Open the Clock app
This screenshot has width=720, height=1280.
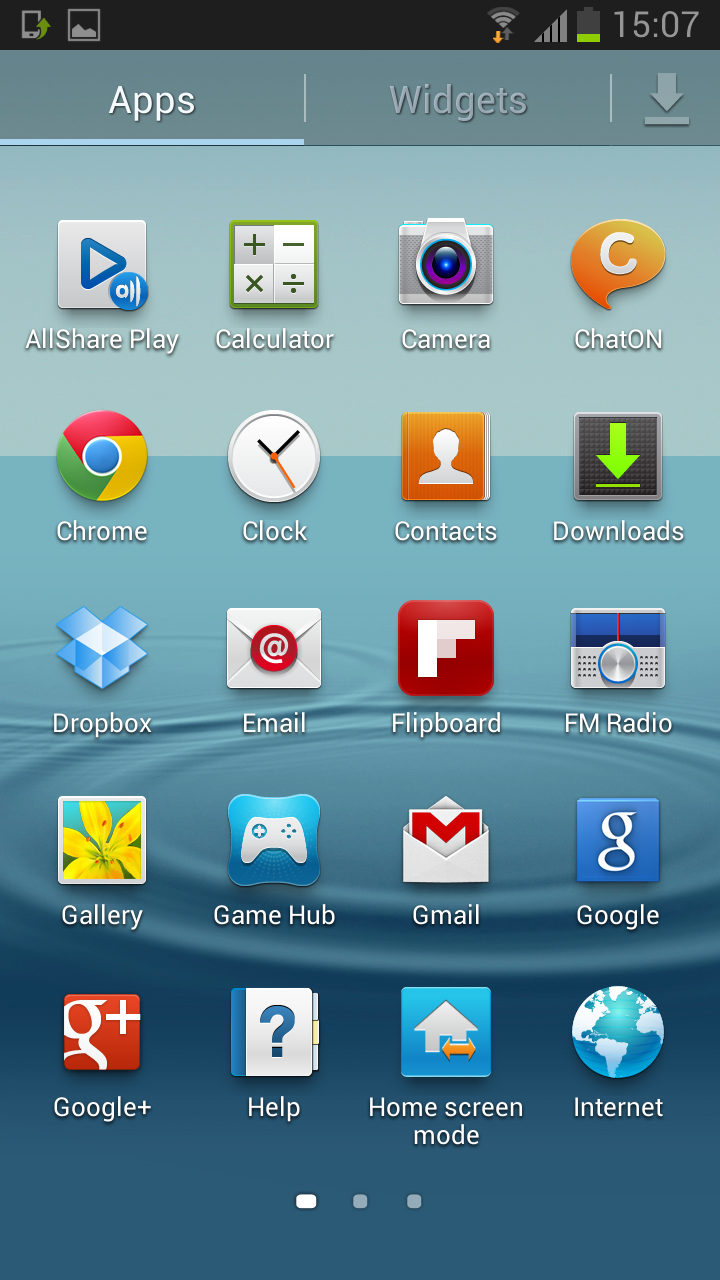[274, 457]
